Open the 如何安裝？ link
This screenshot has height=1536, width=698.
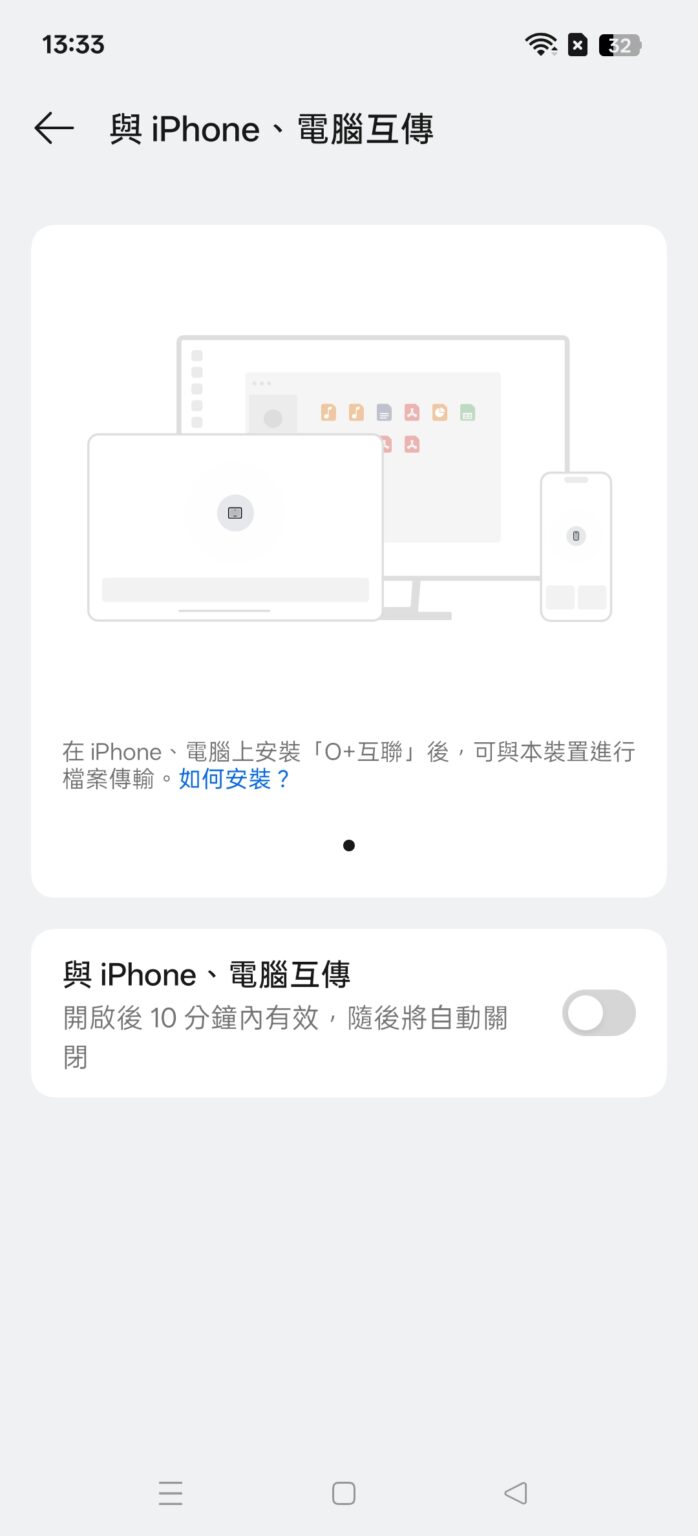pyautogui.click(x=235, y=779)
